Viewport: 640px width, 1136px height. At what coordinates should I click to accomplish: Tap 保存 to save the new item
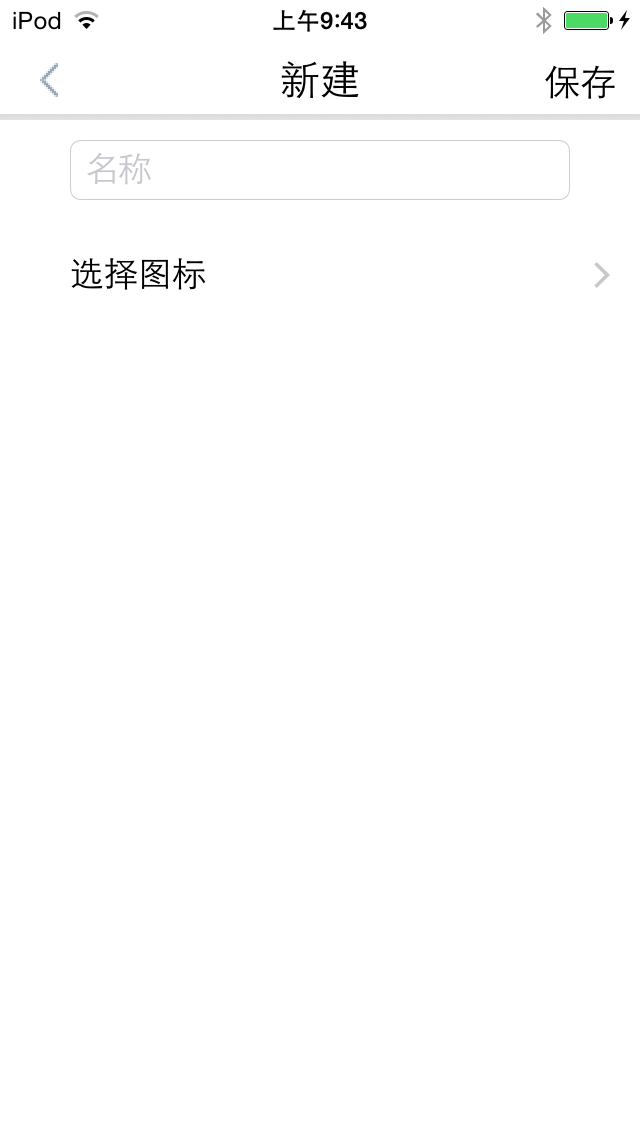580,82
